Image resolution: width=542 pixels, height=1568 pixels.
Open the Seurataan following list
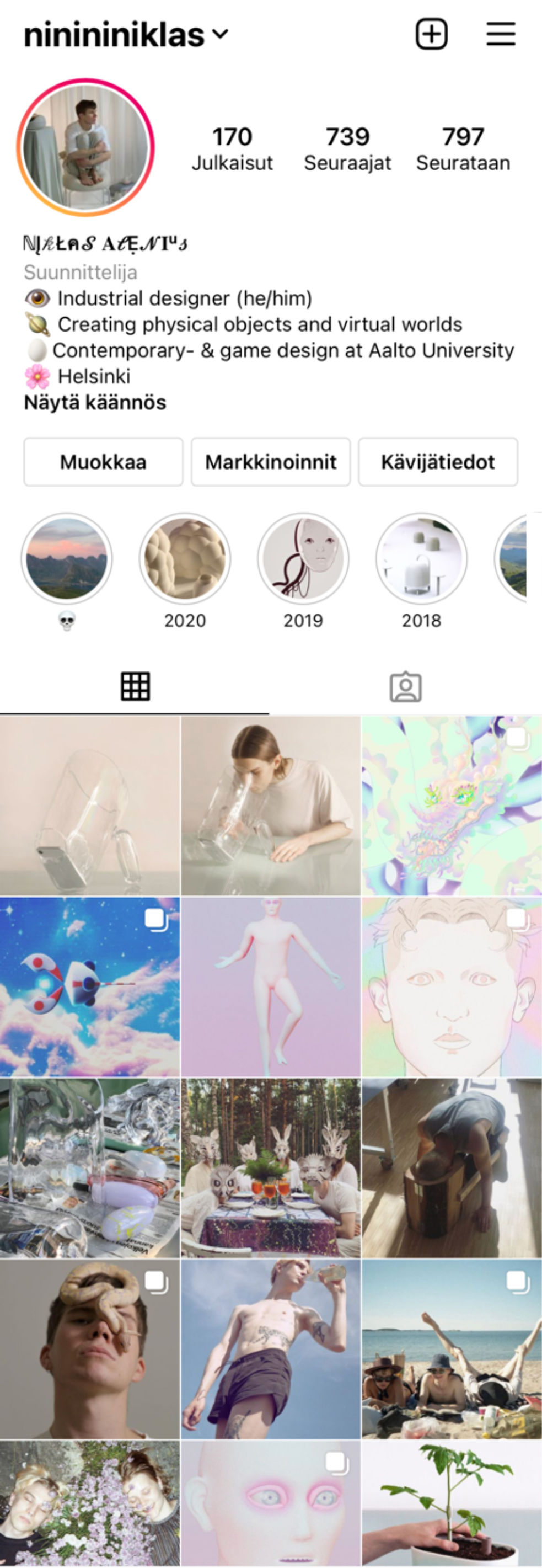pos(463,148)
